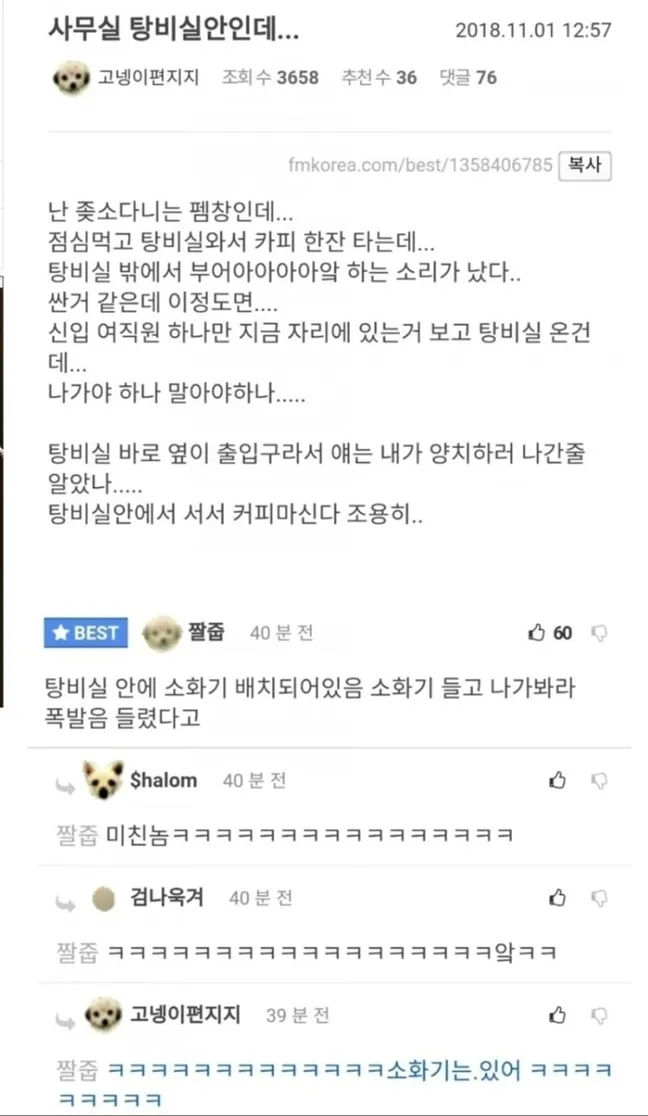Screen dimensions: 648x1116
Task: Dislike the BEST comment by 짤줍
Action: (599, 633)
